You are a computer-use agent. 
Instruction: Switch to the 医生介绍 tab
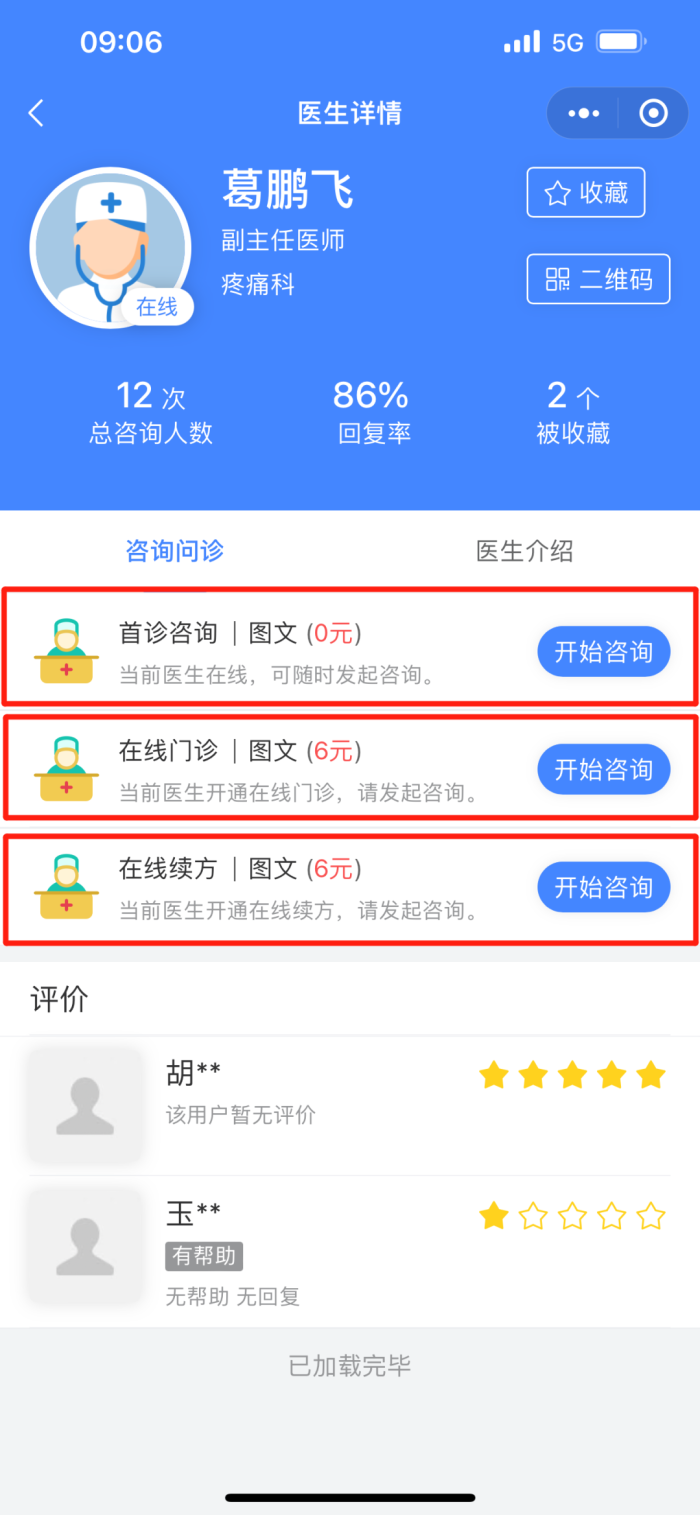524,550
